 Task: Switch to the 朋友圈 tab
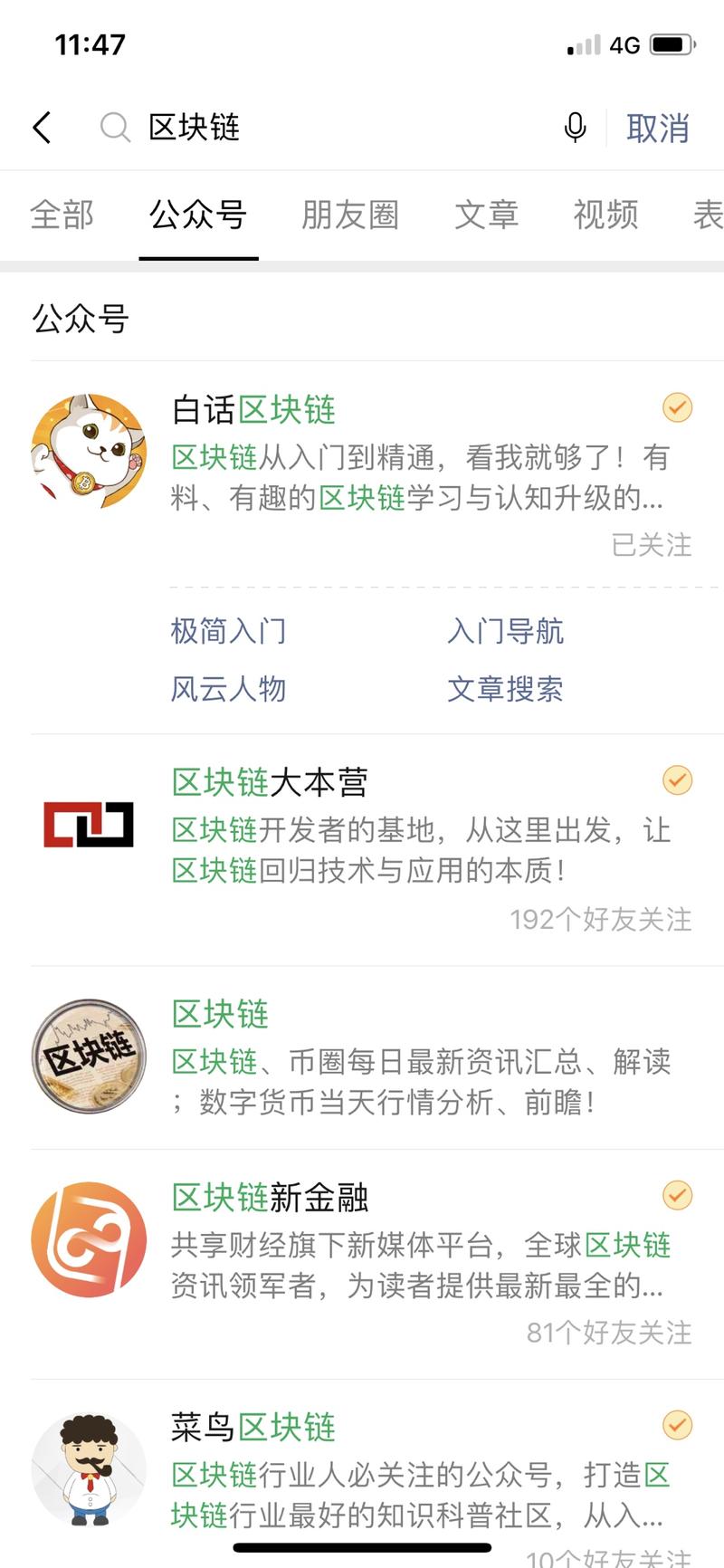click(350, 215)
